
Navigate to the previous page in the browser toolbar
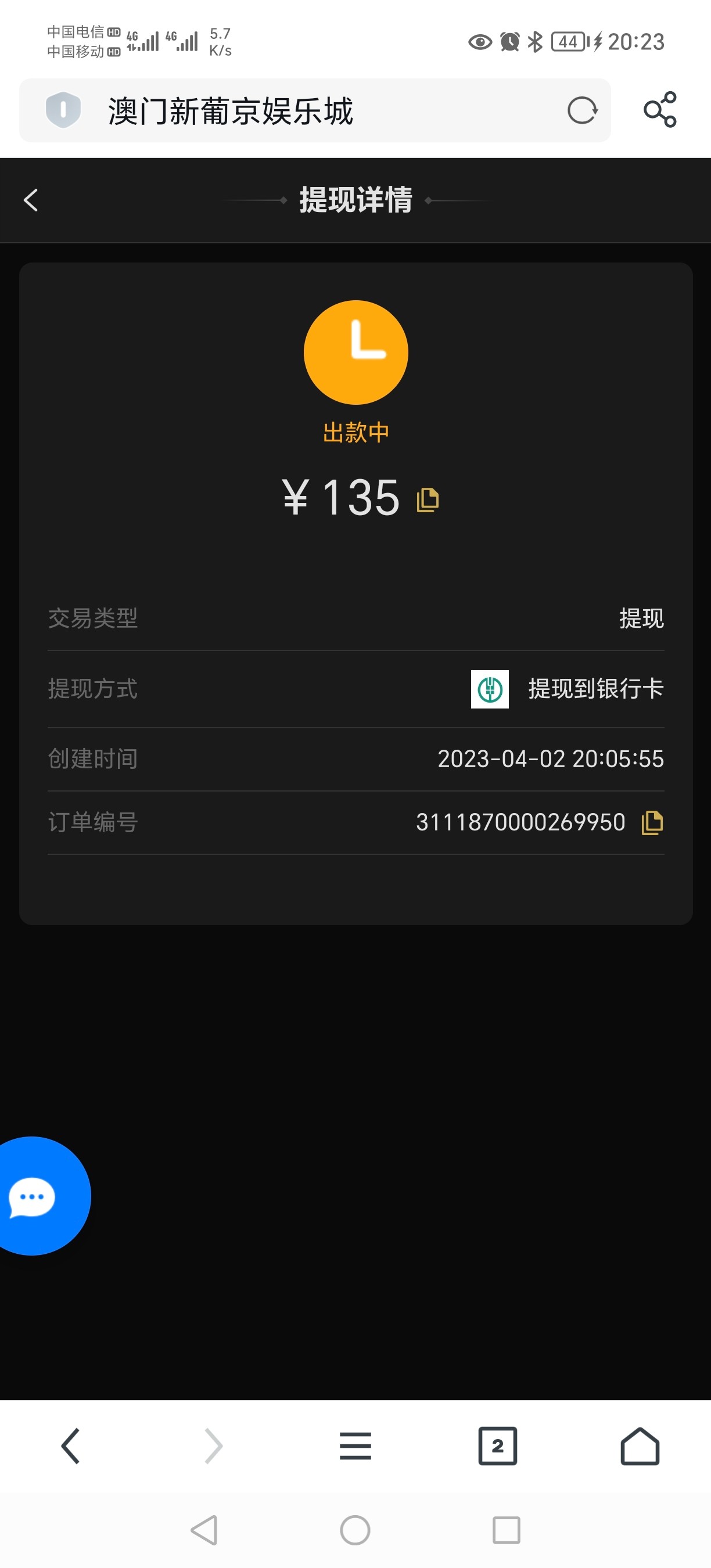71,1445
